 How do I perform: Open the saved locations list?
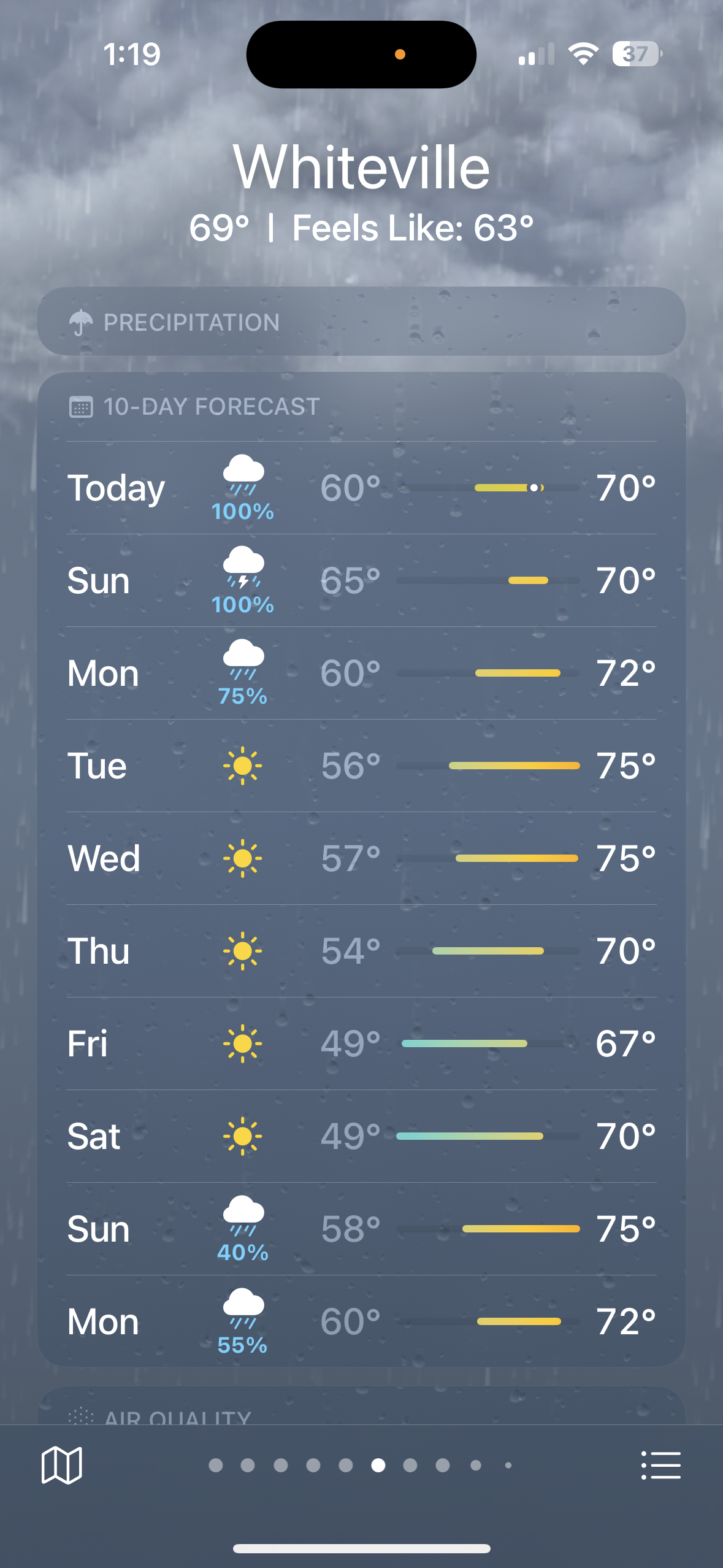pyautogui.click(x=660, y=1465)
